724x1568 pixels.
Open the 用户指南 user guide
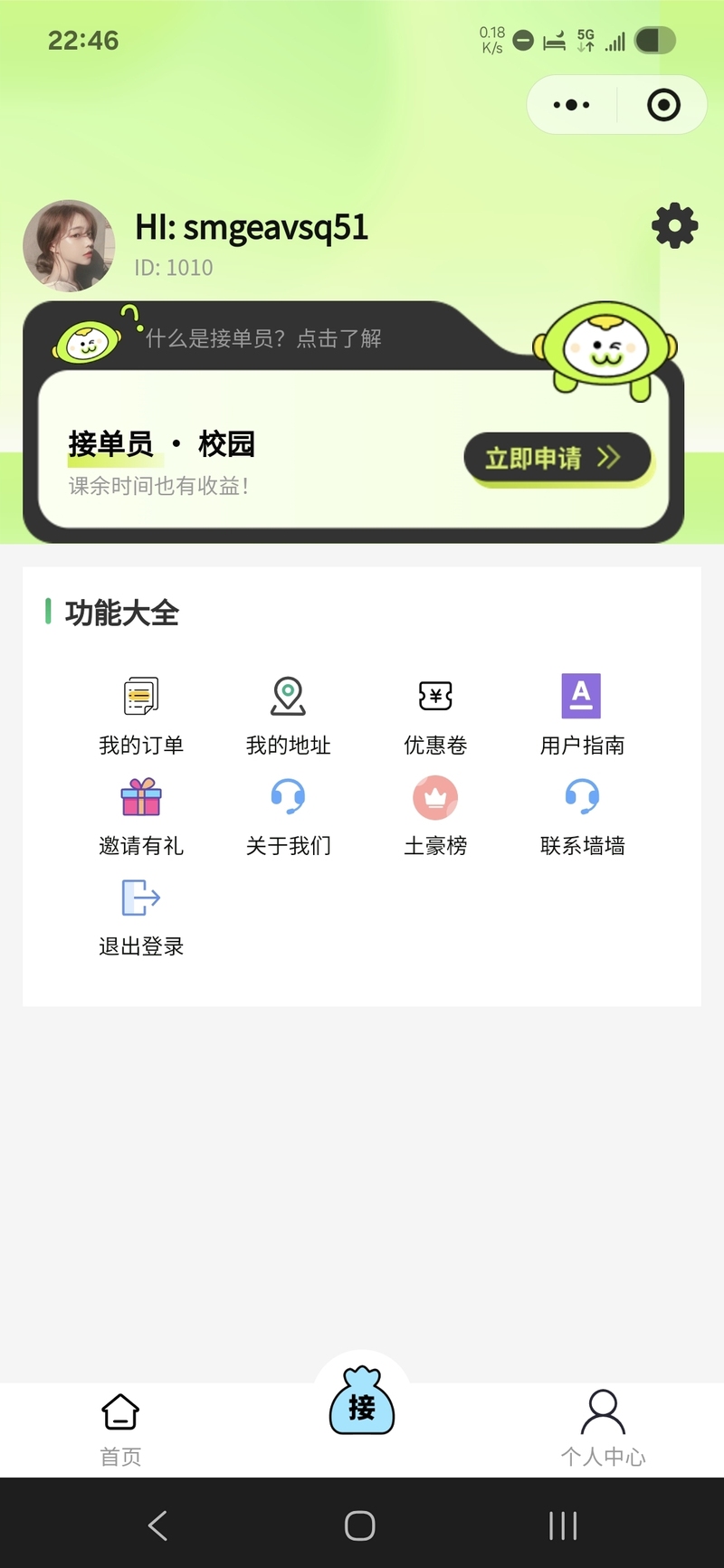pyautogui.click(x=582, y=716)
